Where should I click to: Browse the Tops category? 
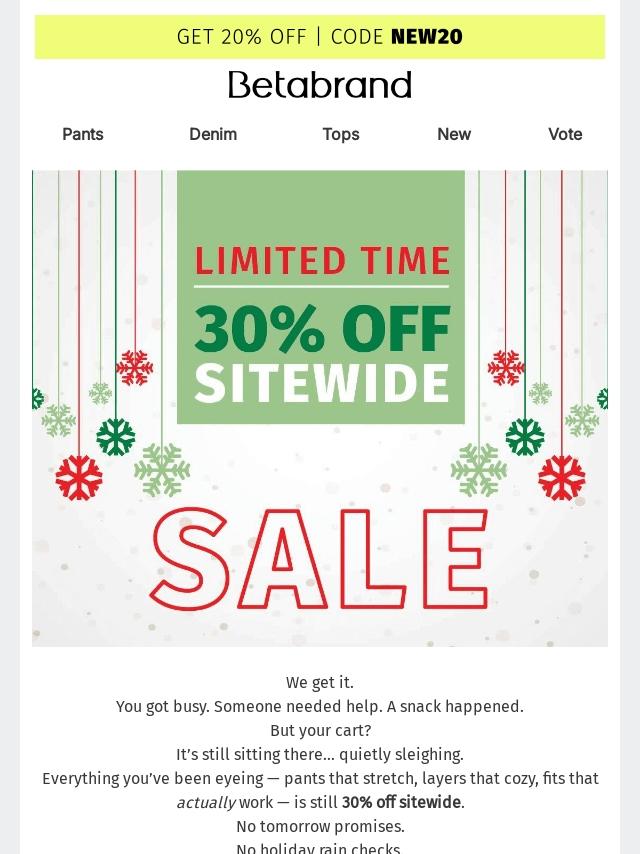pyautogui.click(x=341, y=134)
